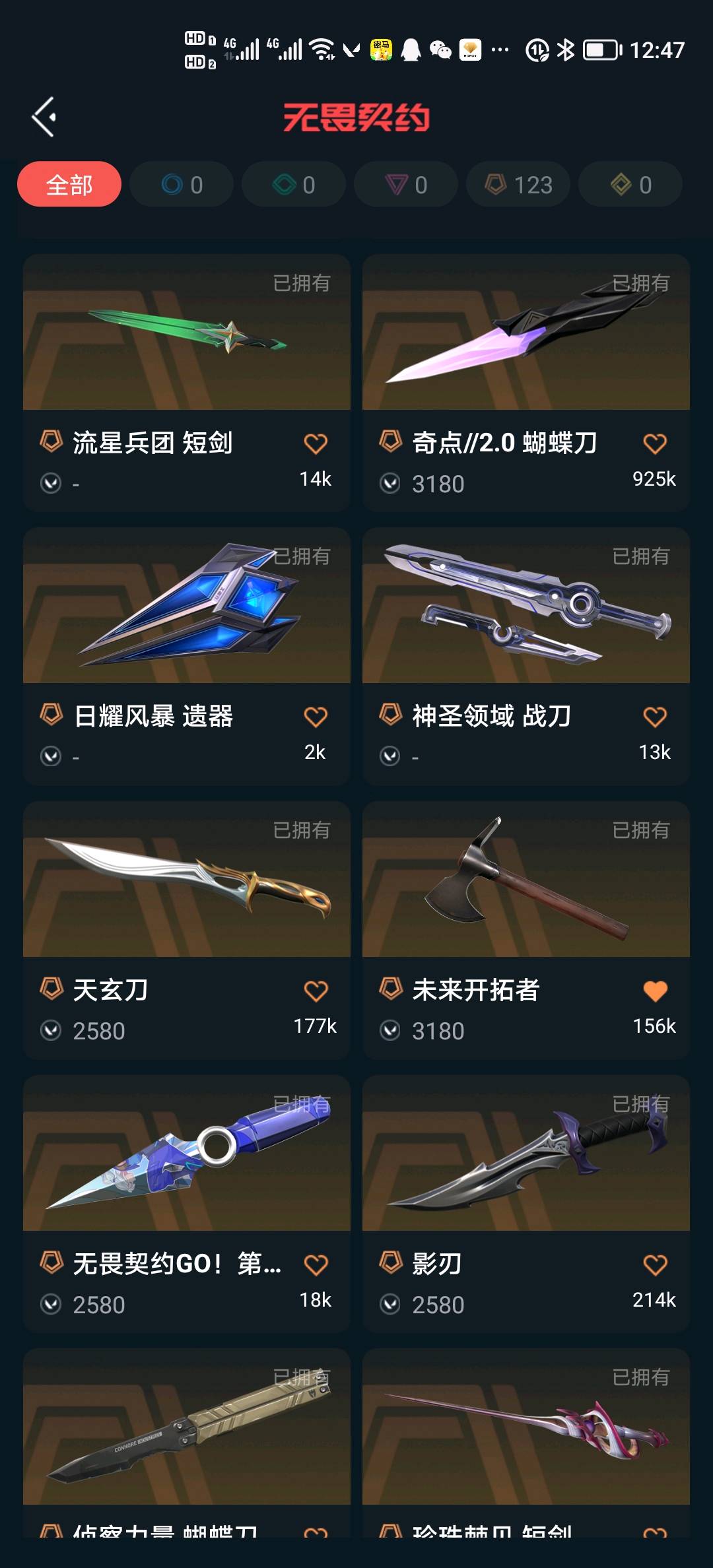Like the 神圣领域 战刀 skin
Screen dimensions: 713x1568
point(655,717)
